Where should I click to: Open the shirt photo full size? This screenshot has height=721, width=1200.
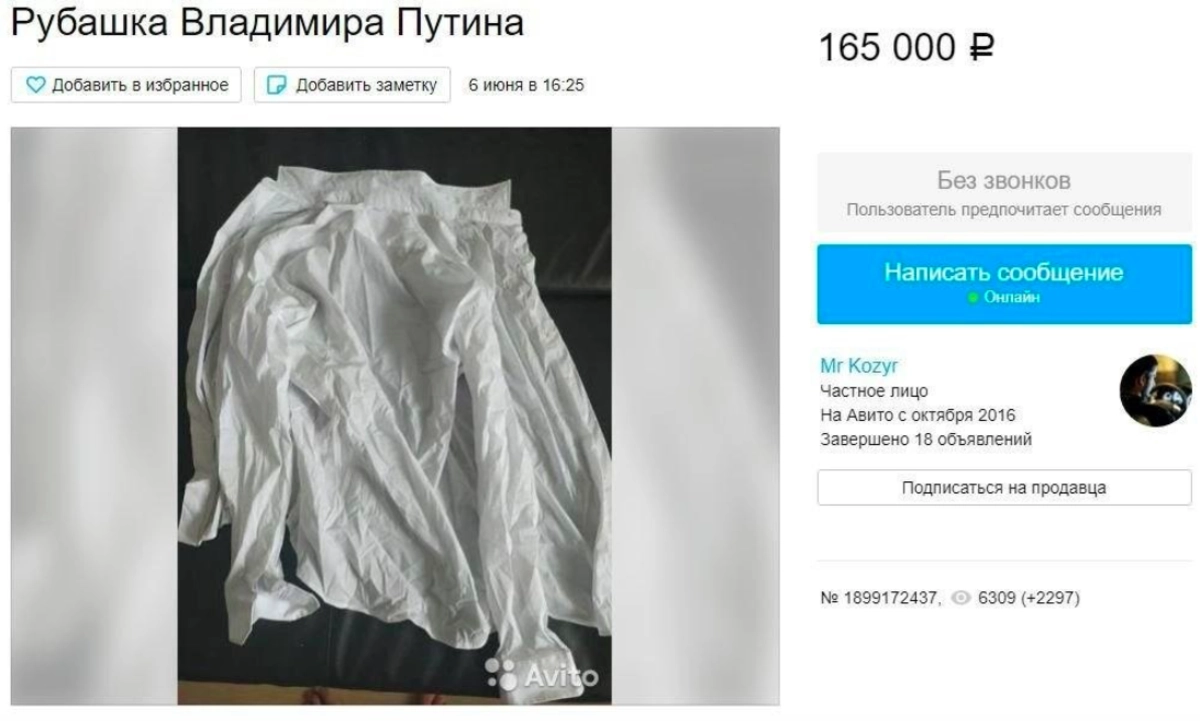point(394,415)
